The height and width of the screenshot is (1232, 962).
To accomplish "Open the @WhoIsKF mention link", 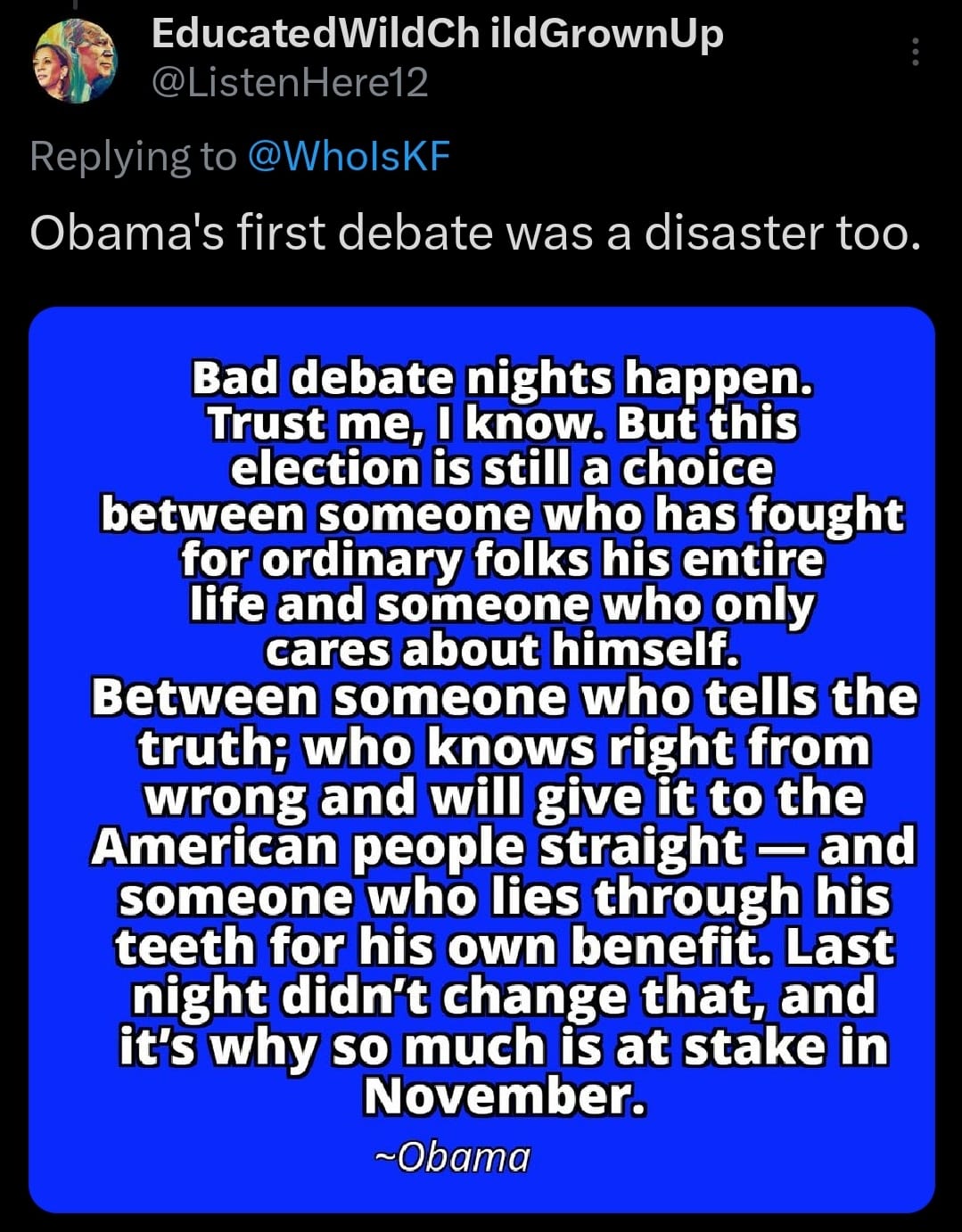I will [x=347, y=157].
